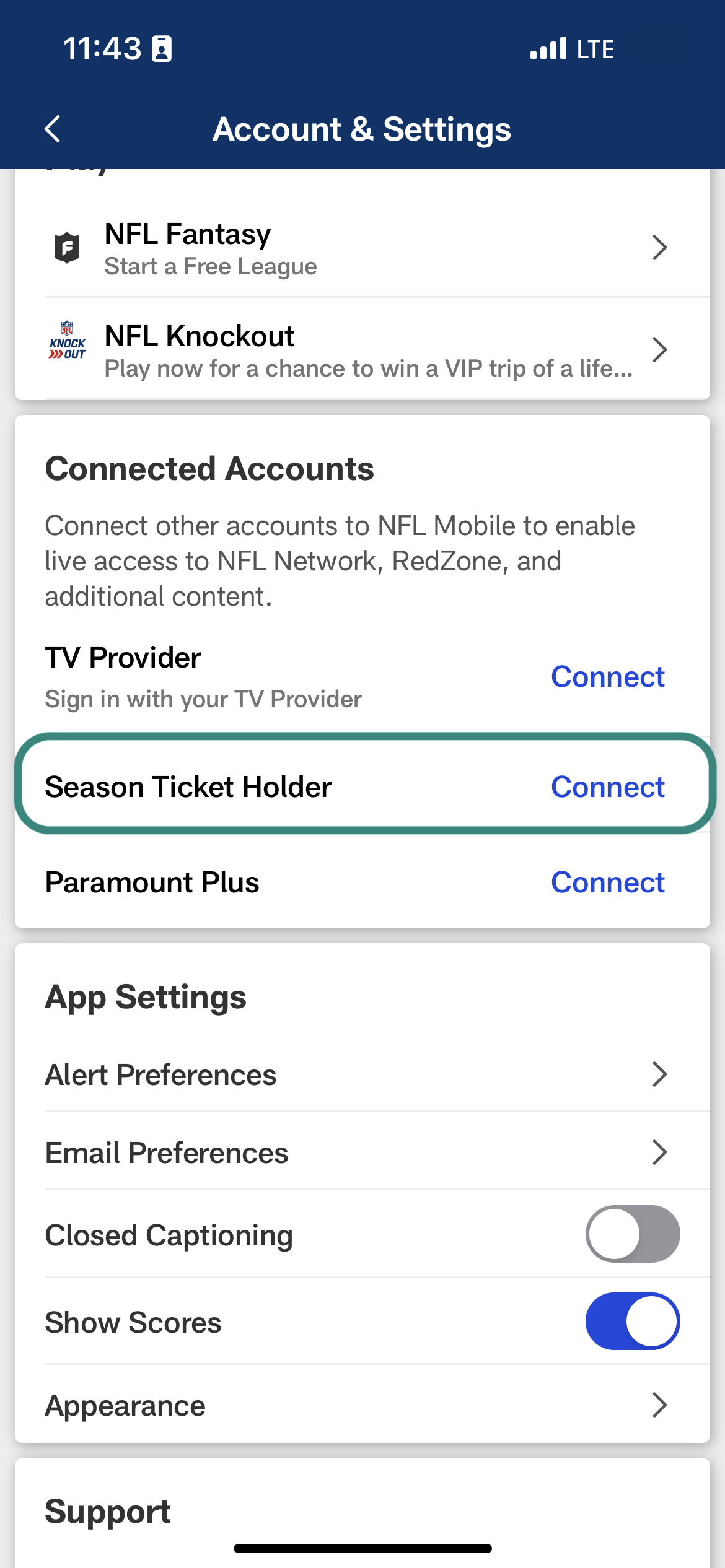
Task: Connect Paramount Plus account
Action: pos(607,882)
